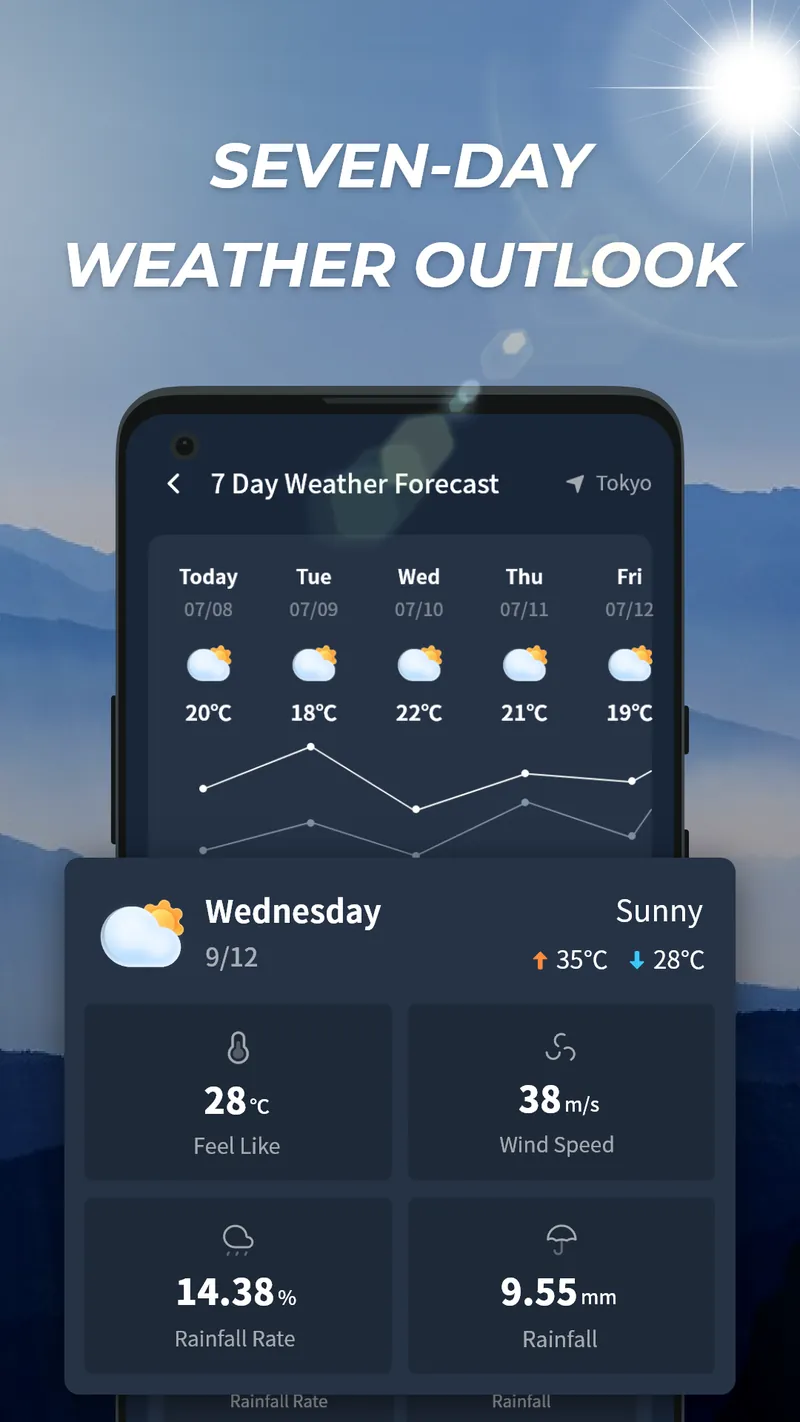
Task: Tap the location arrow icon next to Tokyo
Action: [x=573, y=483]
